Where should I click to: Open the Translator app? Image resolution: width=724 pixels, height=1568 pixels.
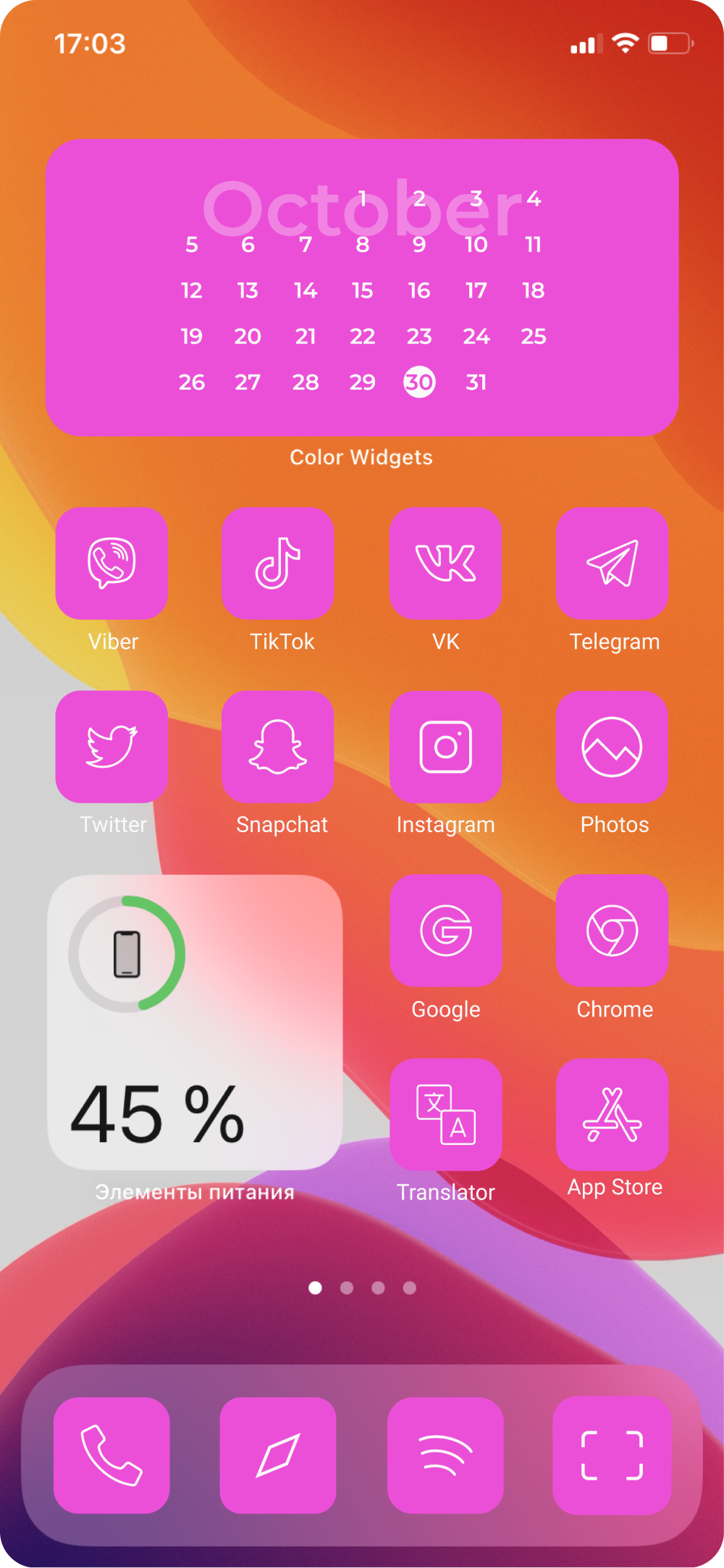[445, 1114]
